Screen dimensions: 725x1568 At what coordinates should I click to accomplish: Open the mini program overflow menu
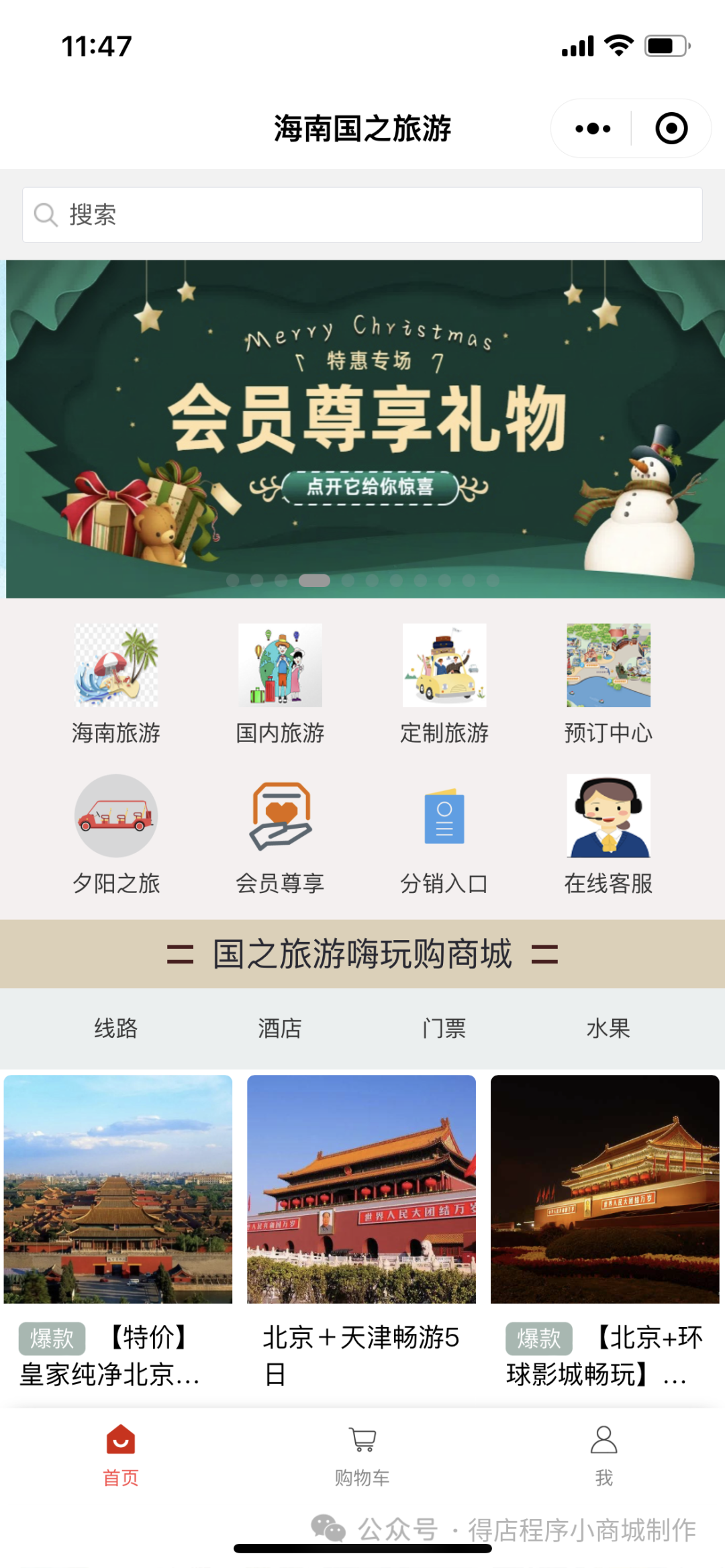coord(593,128)
